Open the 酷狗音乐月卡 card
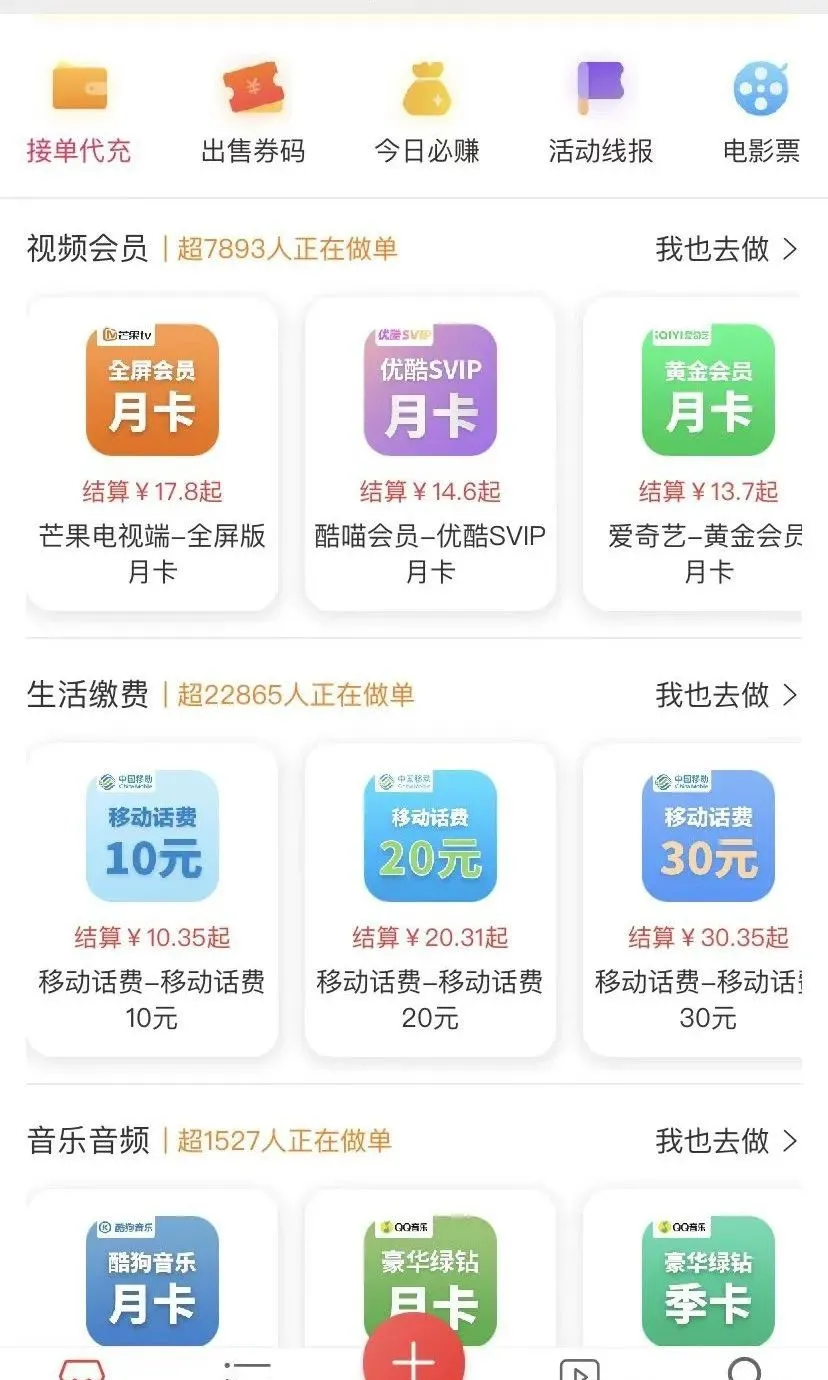Screen dimensions: 828x1380 [152, 1268]
